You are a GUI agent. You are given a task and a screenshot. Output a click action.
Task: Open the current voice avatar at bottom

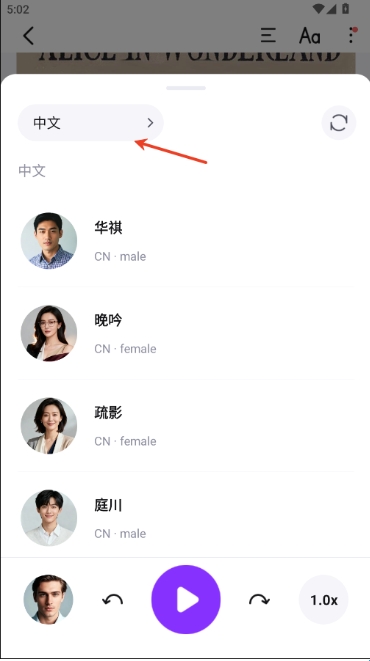click(48, 599)
